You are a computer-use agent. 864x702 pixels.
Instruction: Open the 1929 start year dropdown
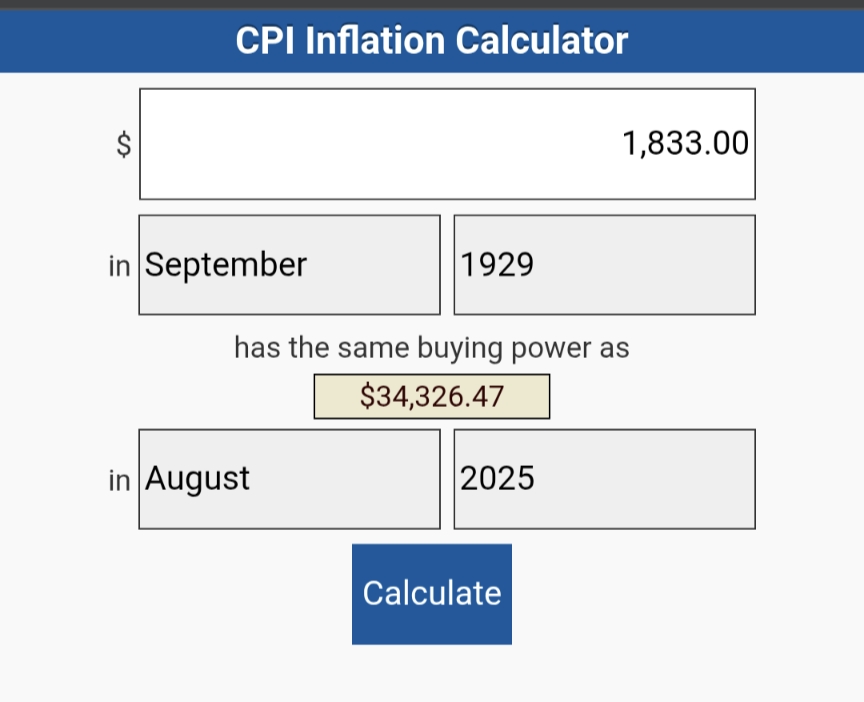pos(604,265)
